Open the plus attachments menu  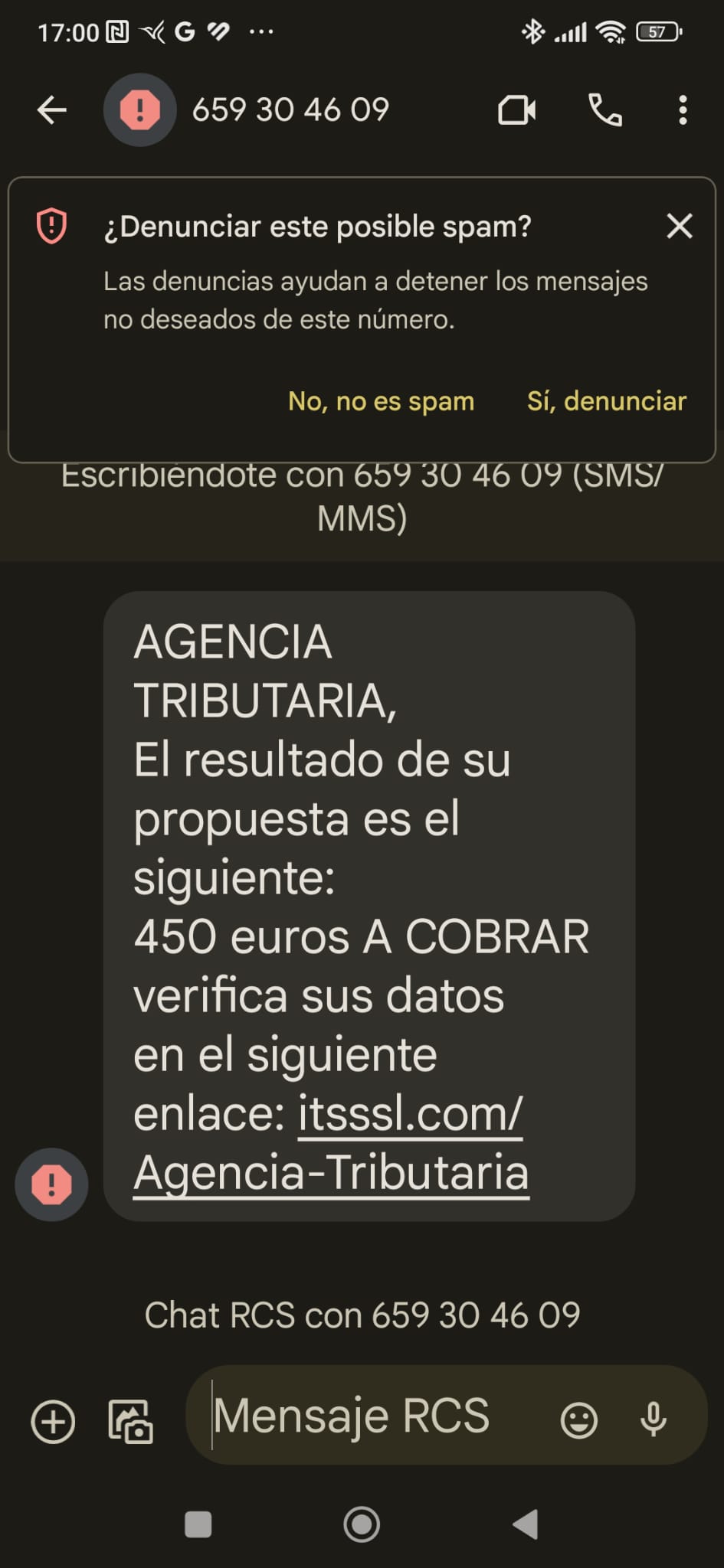click(x=53, y=1422)
